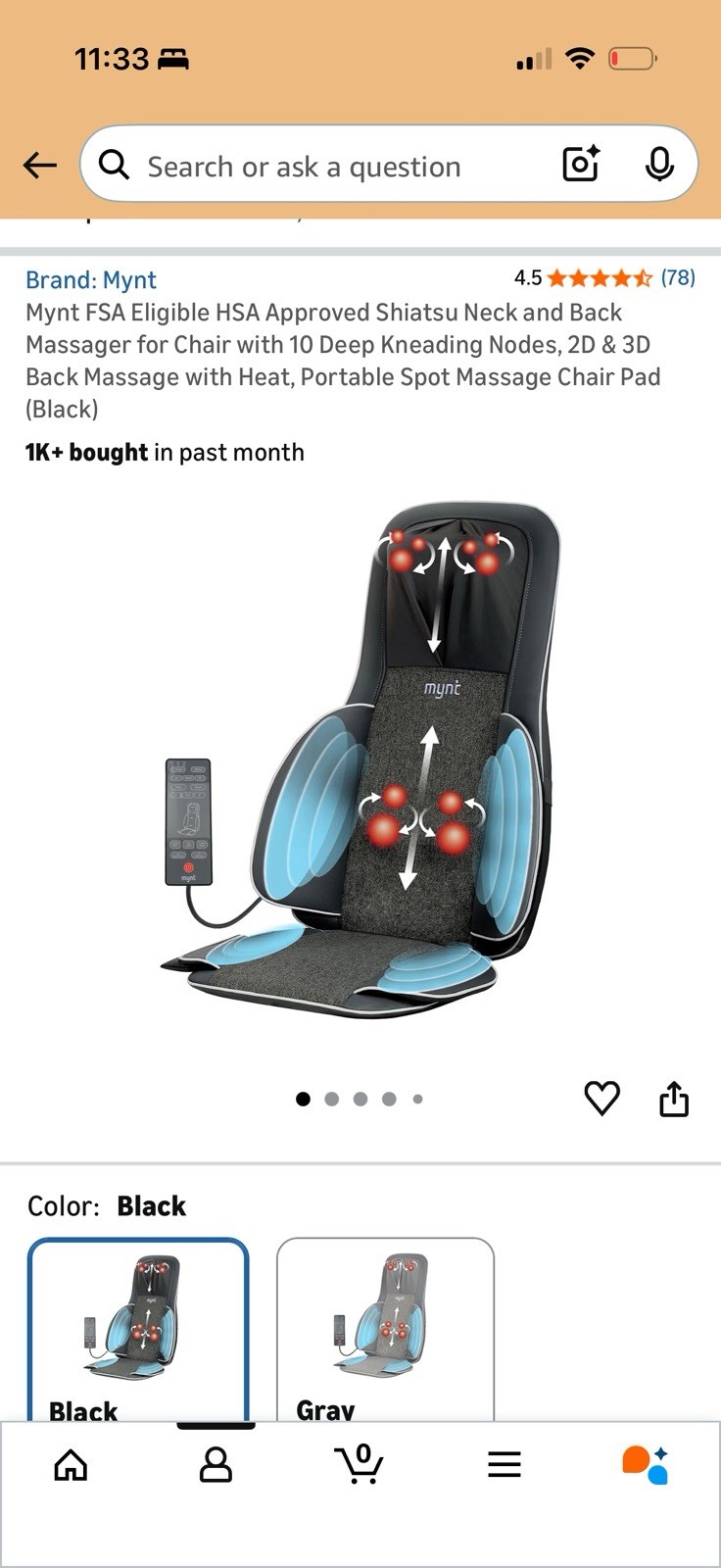This screenshot has width=721, height=1568.
Task: Add product to wish list heart
Action: [x=601, y=1099]
